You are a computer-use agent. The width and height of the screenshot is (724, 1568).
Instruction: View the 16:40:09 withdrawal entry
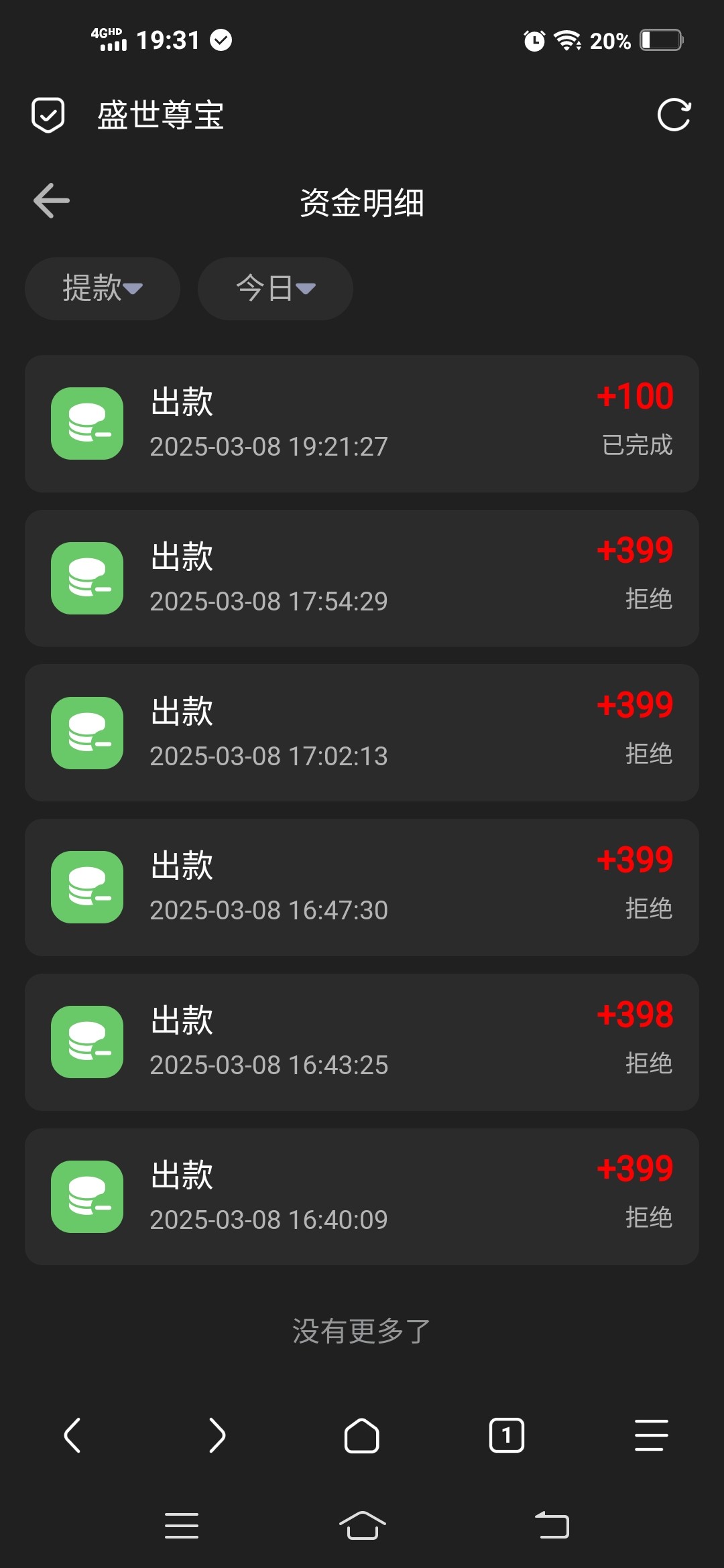[362, 1197]
